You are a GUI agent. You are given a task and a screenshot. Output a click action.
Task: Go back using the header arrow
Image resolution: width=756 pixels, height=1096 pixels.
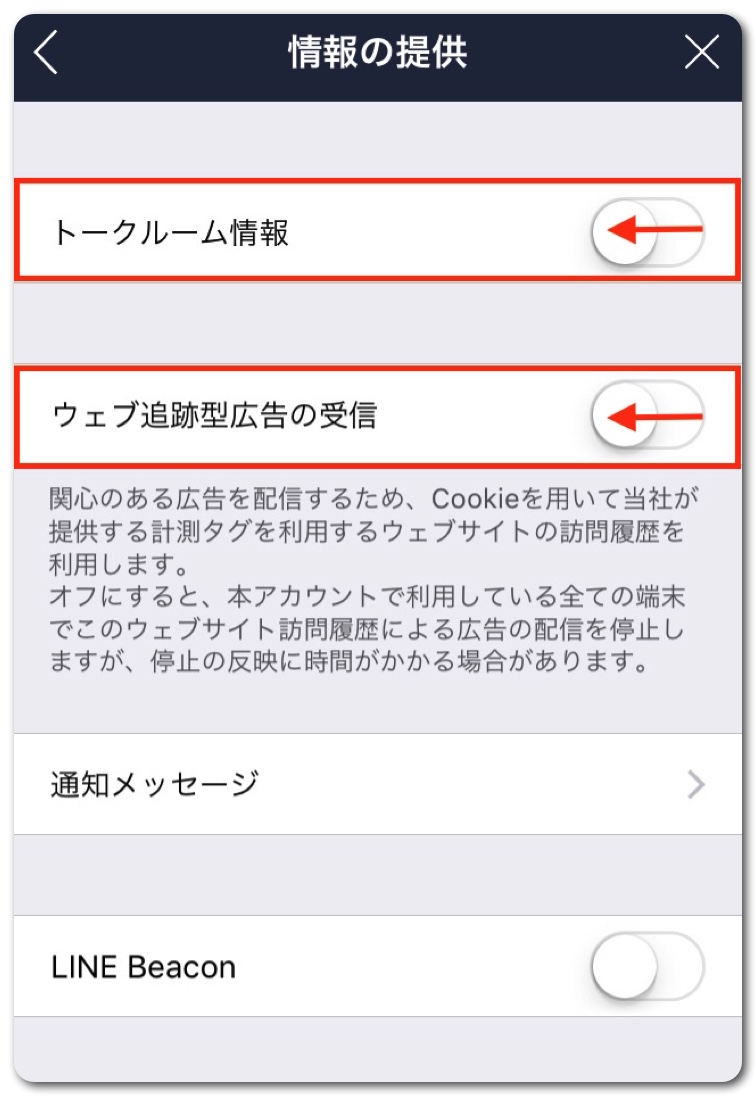(x=46, y=53)
